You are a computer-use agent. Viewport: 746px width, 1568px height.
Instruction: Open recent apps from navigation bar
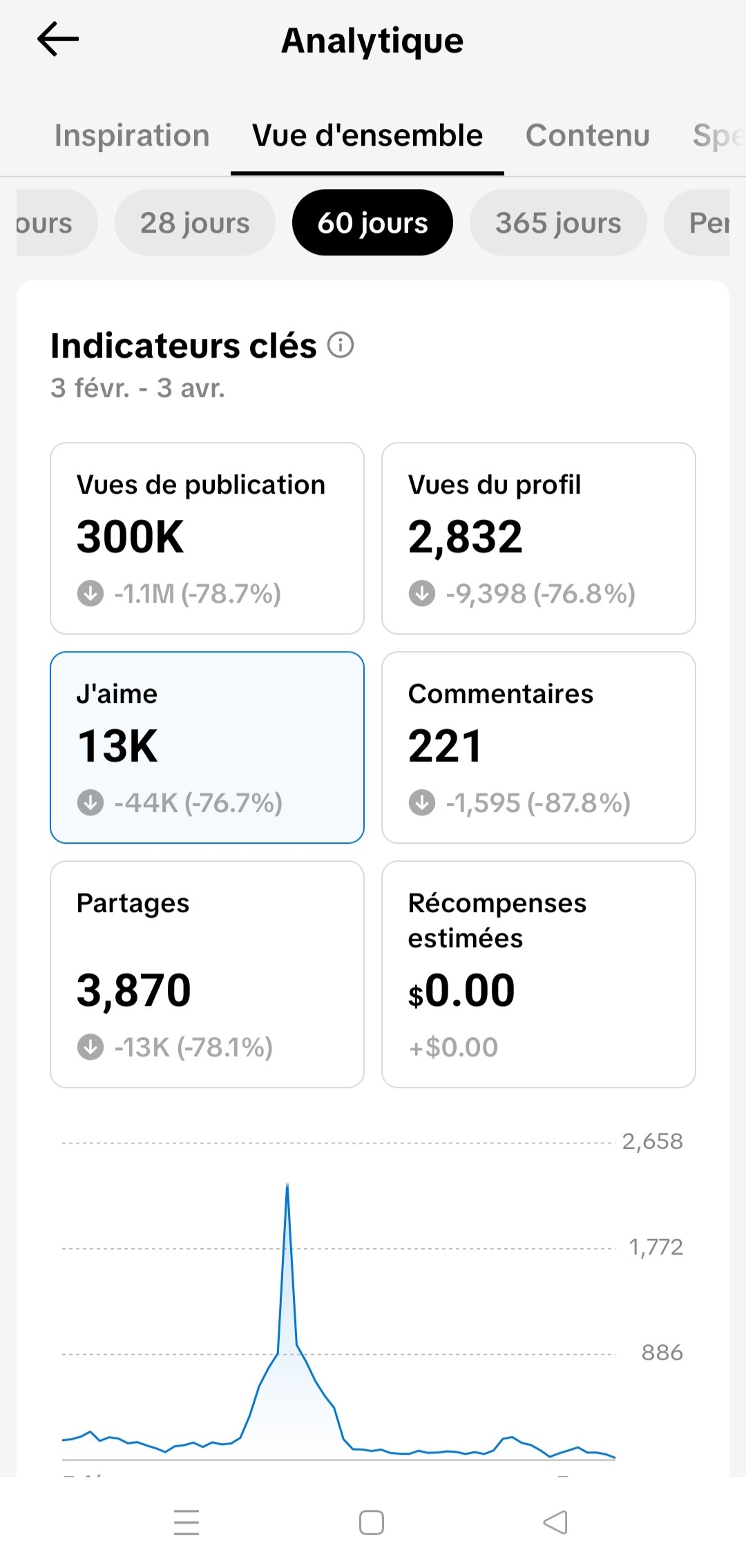tap(186, 1522)
